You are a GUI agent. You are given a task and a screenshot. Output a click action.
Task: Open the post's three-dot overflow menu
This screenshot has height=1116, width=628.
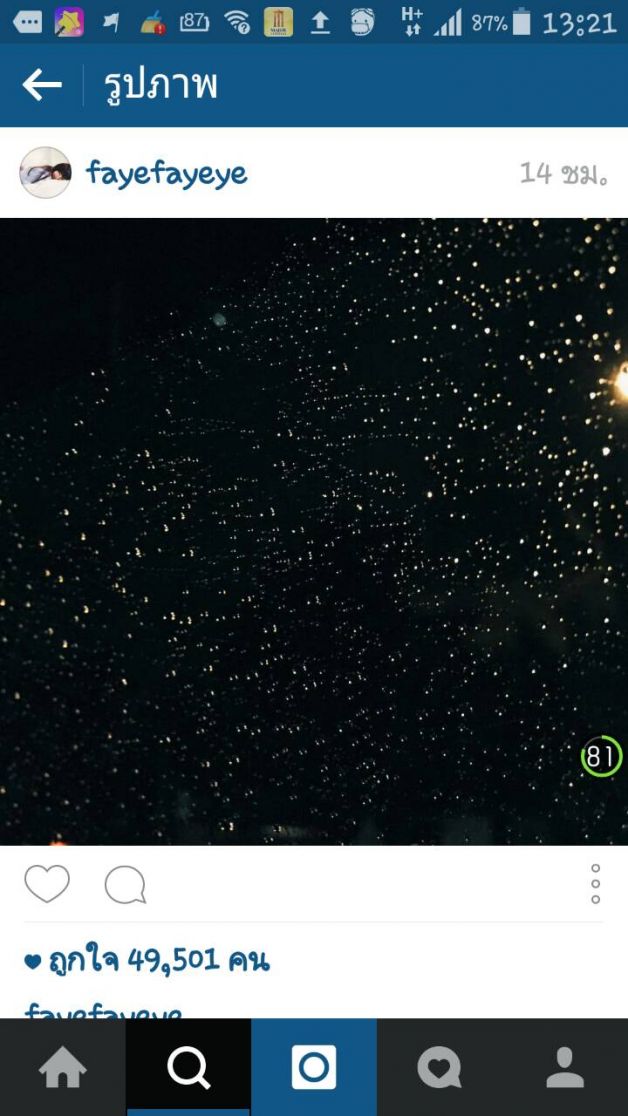tap(595, 884)
